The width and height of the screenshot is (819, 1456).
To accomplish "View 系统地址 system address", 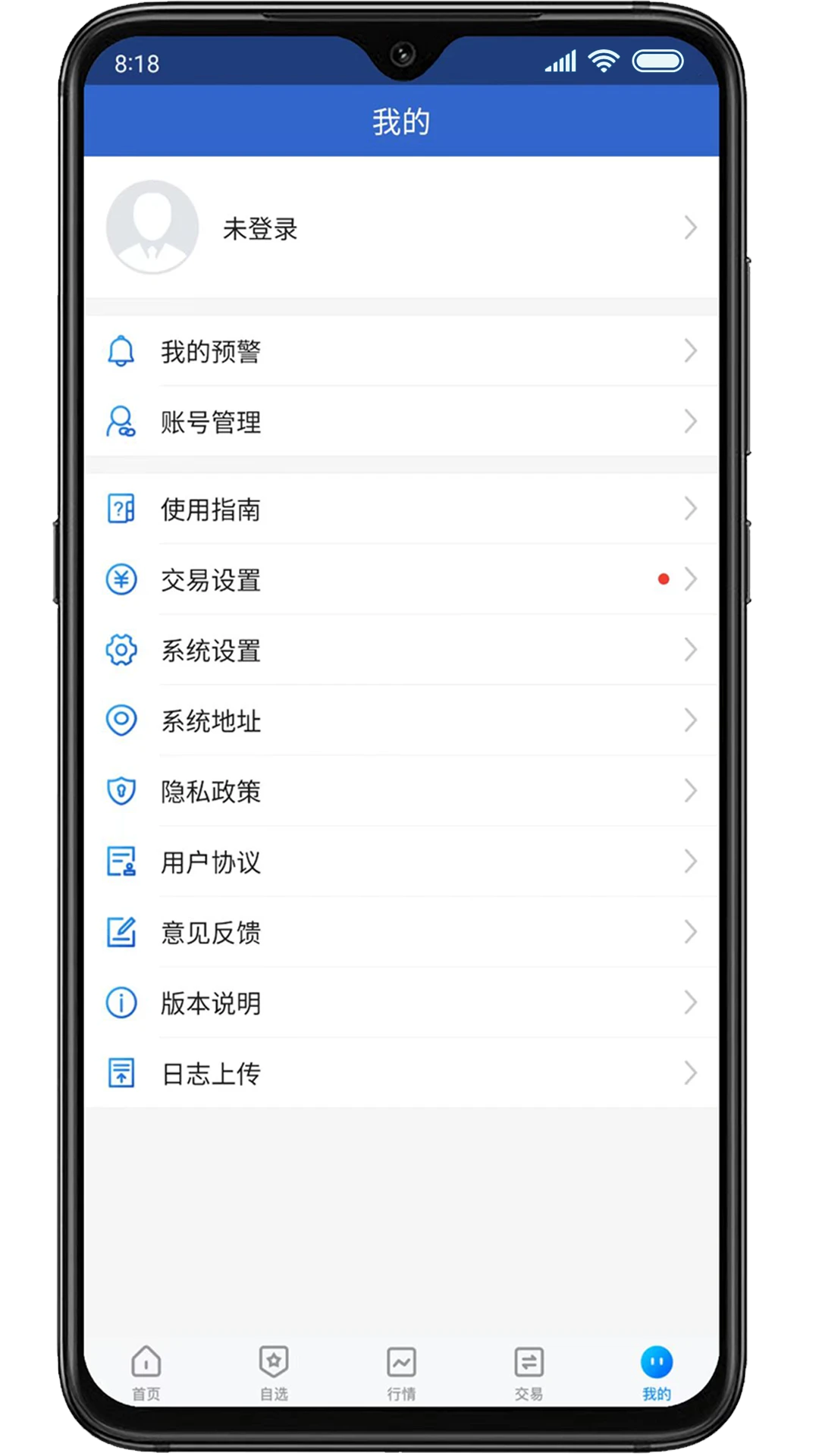I will pyautogui.click(x=400, y=720).
